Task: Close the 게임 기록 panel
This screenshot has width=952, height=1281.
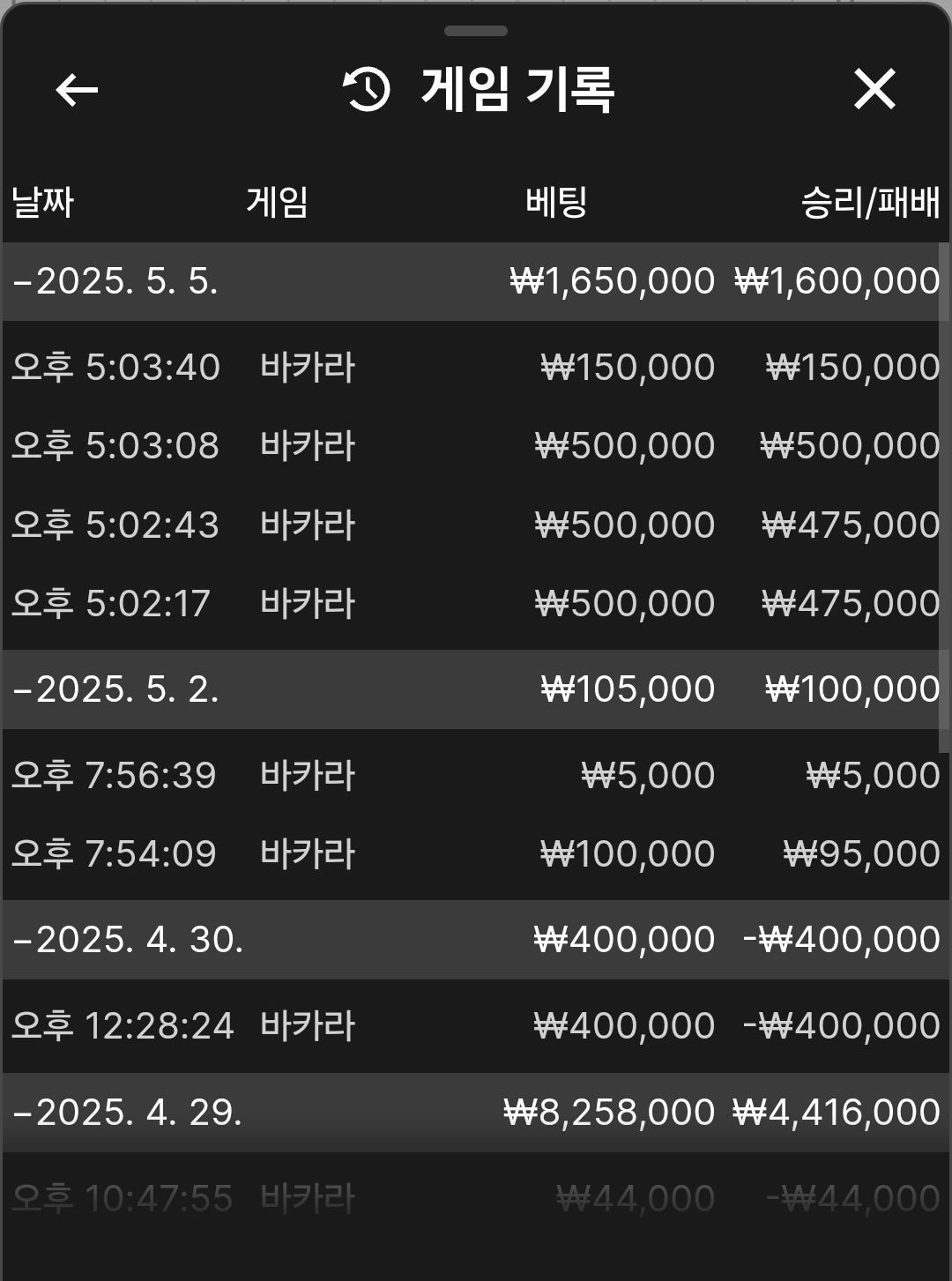Action: pyautogui.click(x=874, y=90)
